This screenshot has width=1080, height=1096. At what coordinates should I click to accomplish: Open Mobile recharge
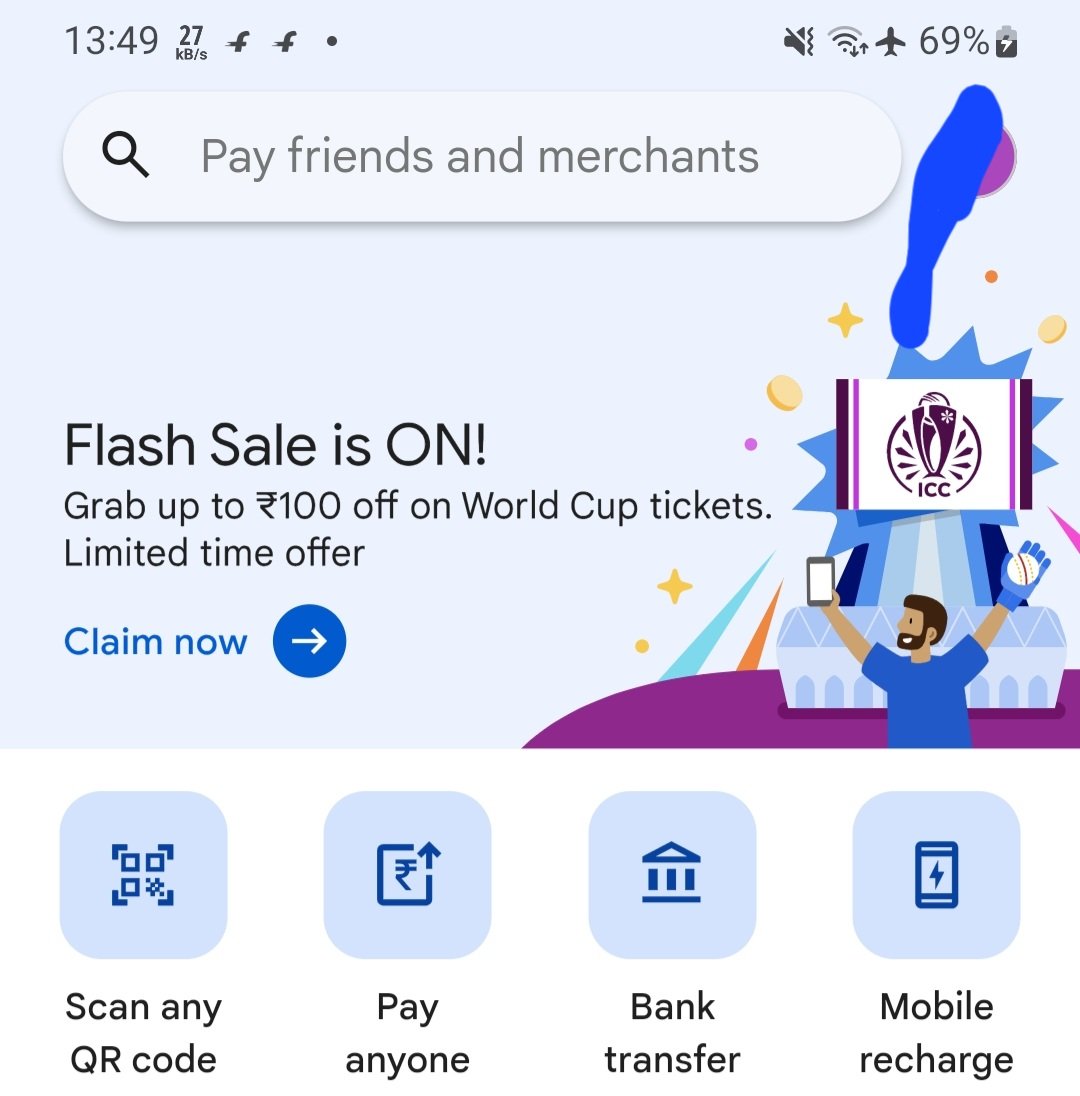(936, 875)
